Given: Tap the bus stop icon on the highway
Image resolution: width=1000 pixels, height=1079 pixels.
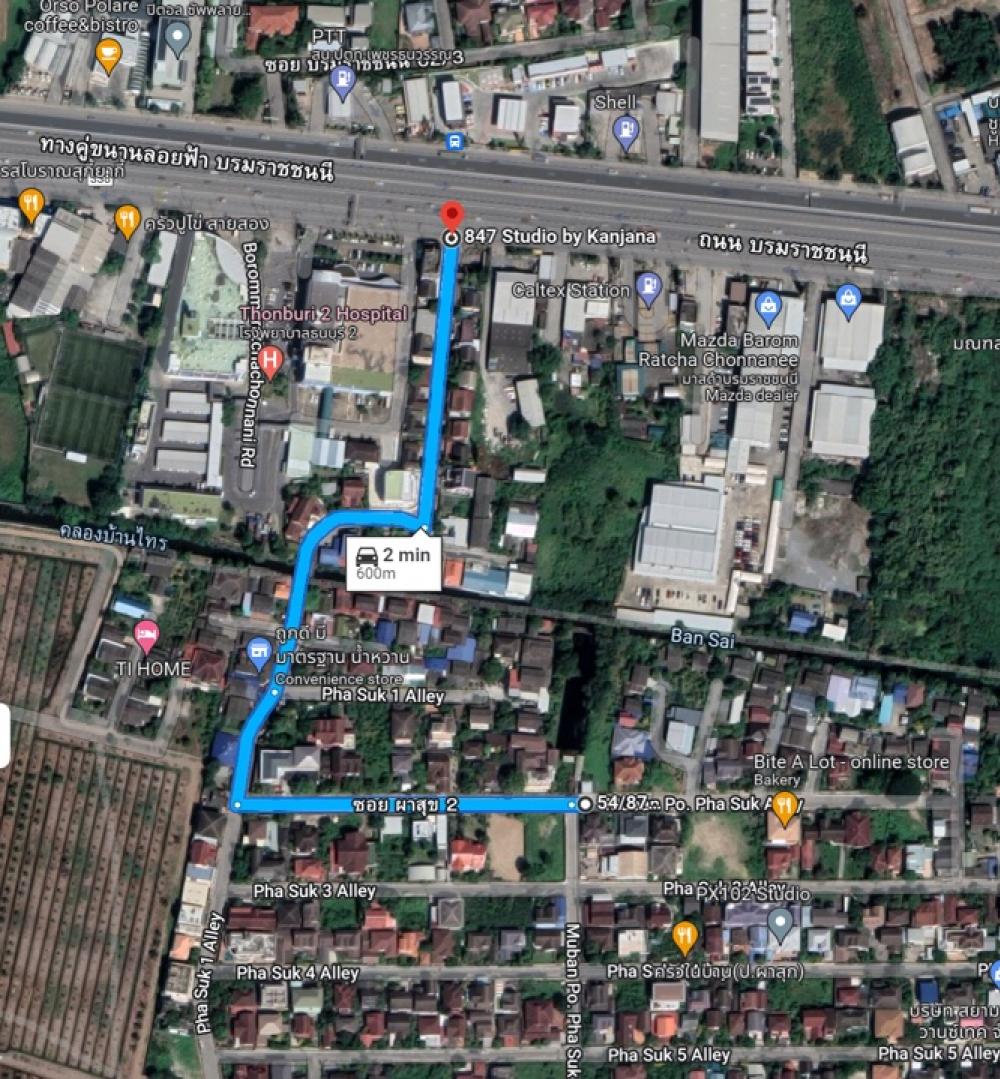Looking at the screenshot, I should pos(455,141).
